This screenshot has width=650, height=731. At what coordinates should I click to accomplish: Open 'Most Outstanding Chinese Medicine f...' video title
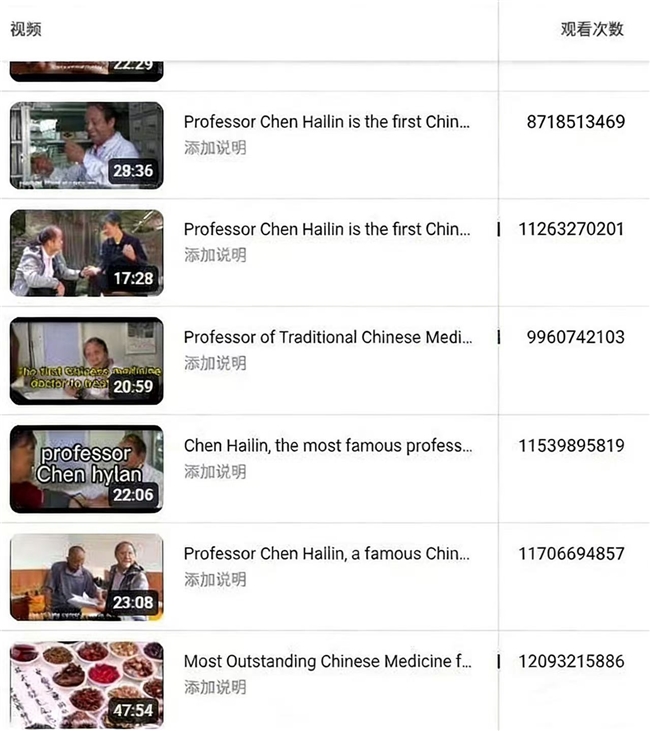pos(327,661)
